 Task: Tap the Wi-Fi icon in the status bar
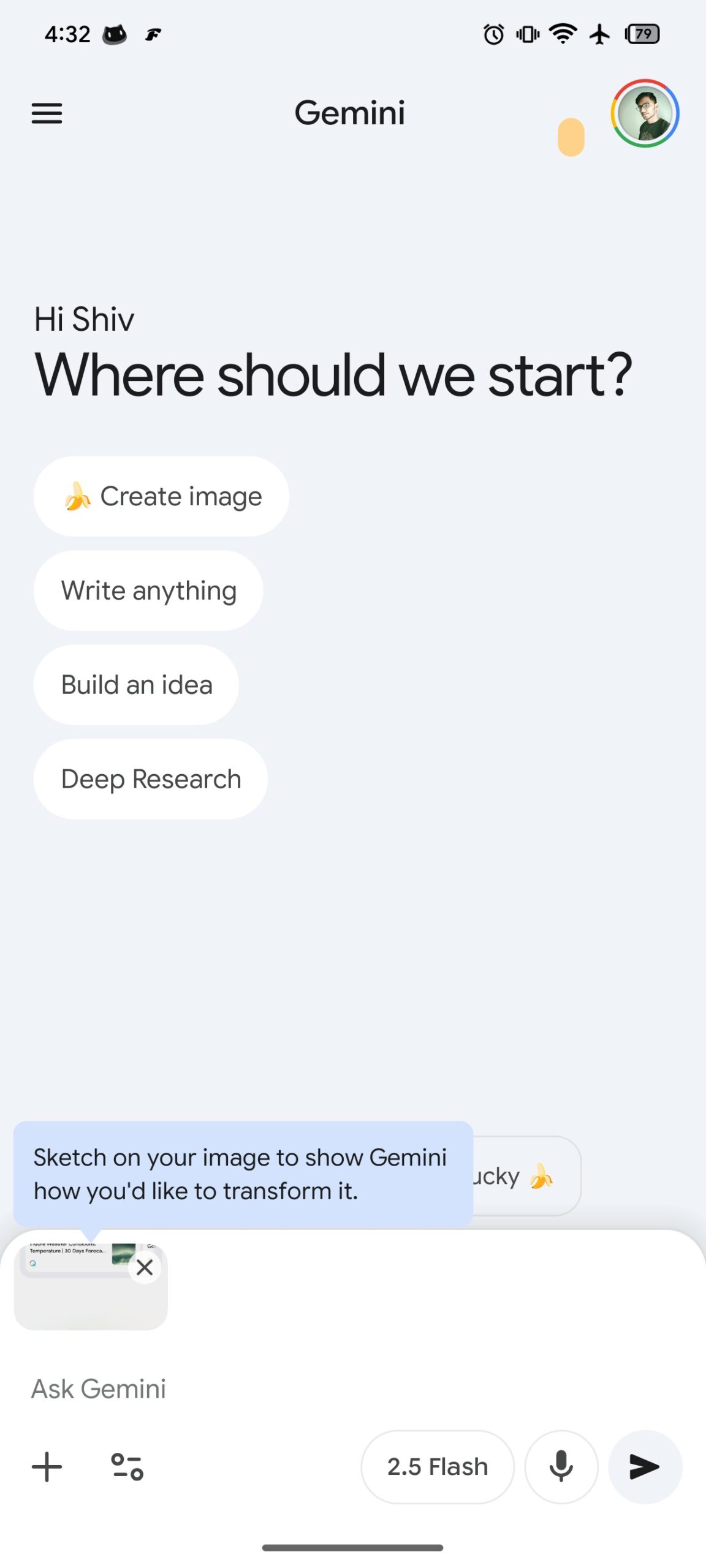click(x=562, y=34)
